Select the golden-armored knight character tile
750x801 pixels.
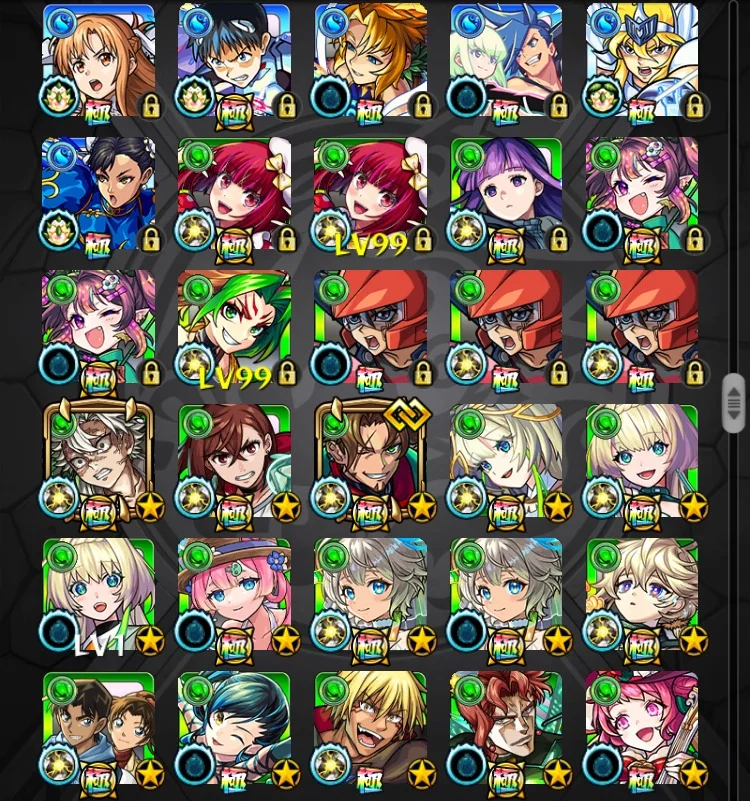pos(642,62)
